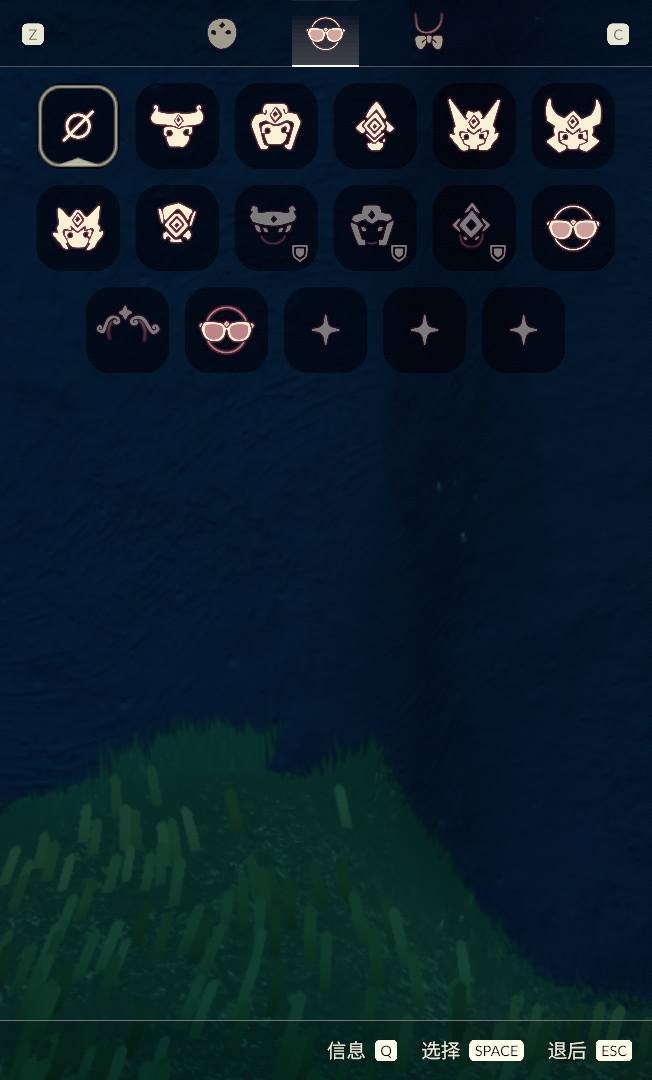Pick the curly ornament with star accessory
This screenshot has width=652, height=1080.
[x=127, y=330]
